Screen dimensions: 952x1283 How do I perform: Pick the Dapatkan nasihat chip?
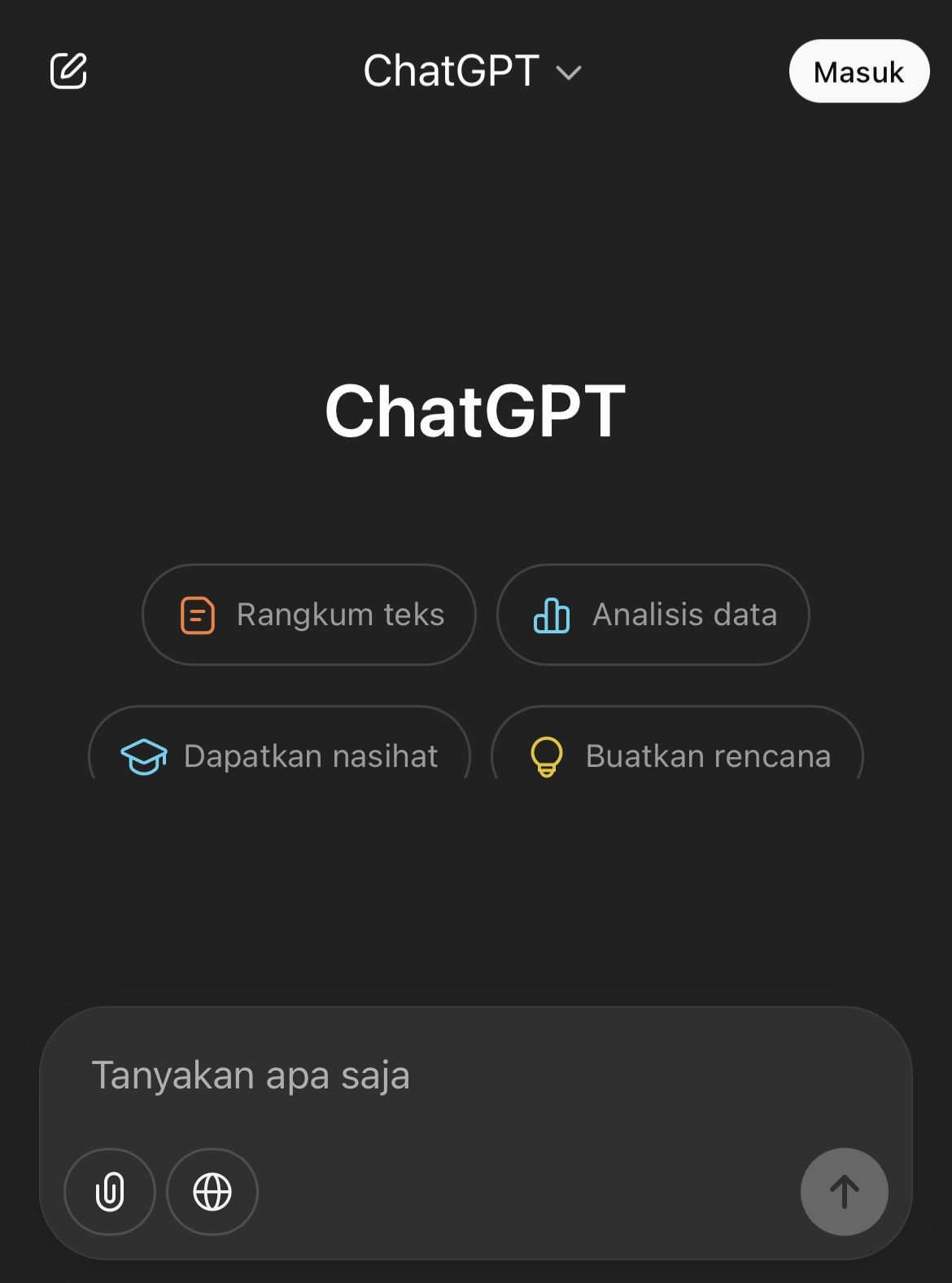click(280, 743)
